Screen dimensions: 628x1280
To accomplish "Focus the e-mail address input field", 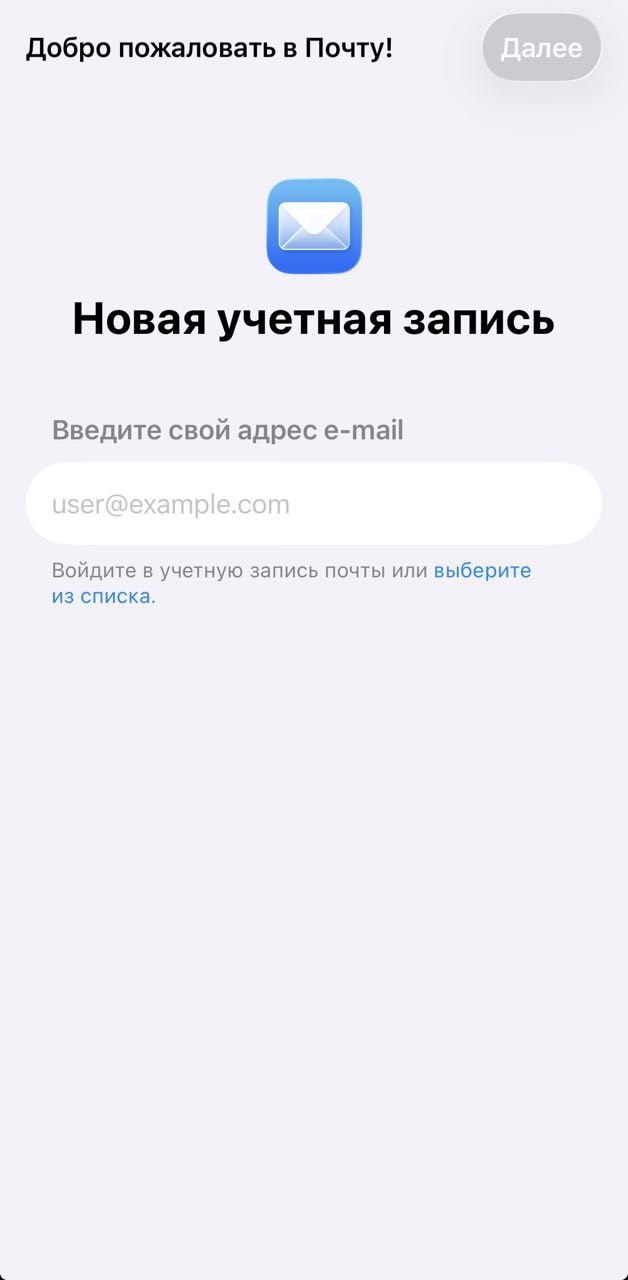I will [x=314, y=504].
